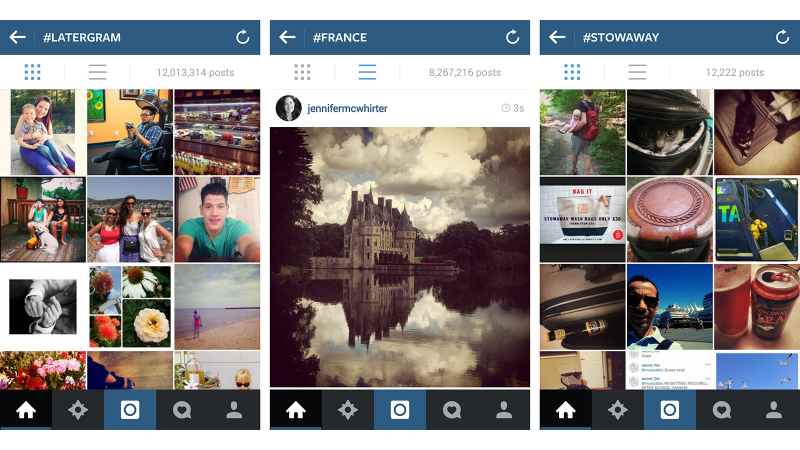This screenshot has height=450, width=800.
Task: Go back from the #STOWAWAY hashtag page
Action: click(x=557, y=37)
